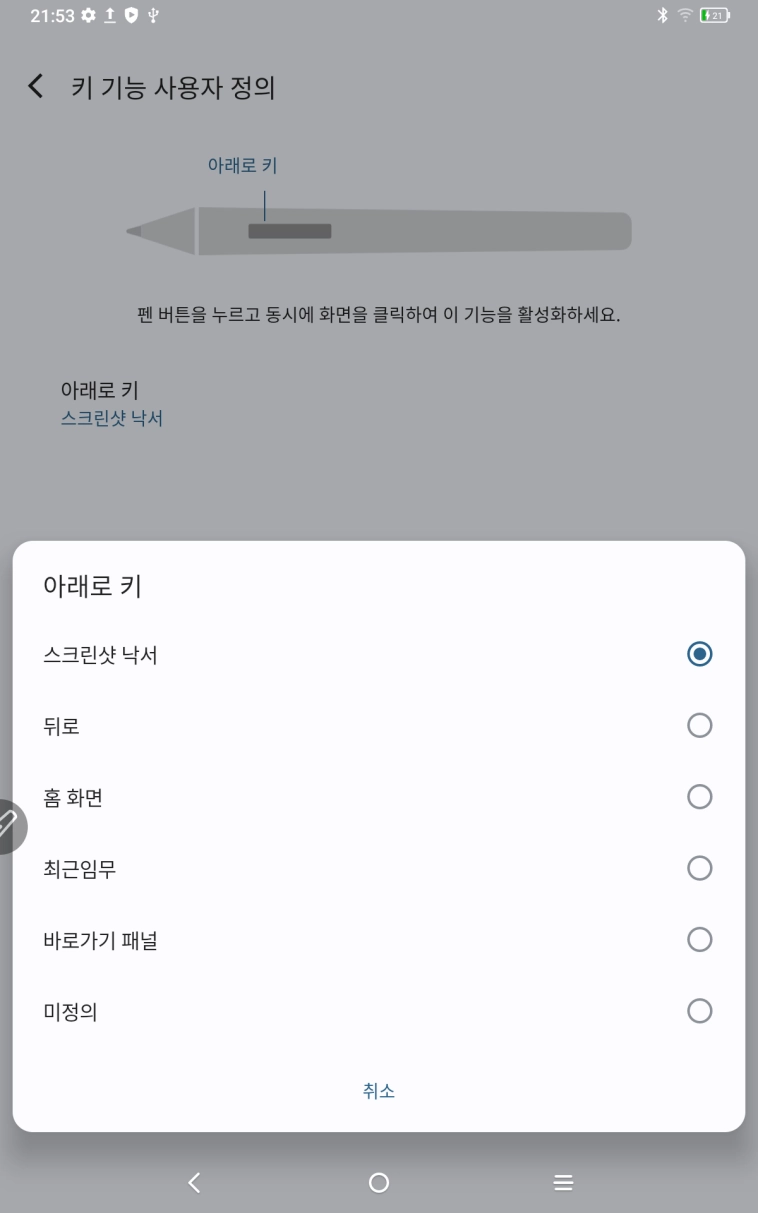This screenshot has height=1213, width=758.
Task: Open the floating pen shortcut icon
Action: 10,825
